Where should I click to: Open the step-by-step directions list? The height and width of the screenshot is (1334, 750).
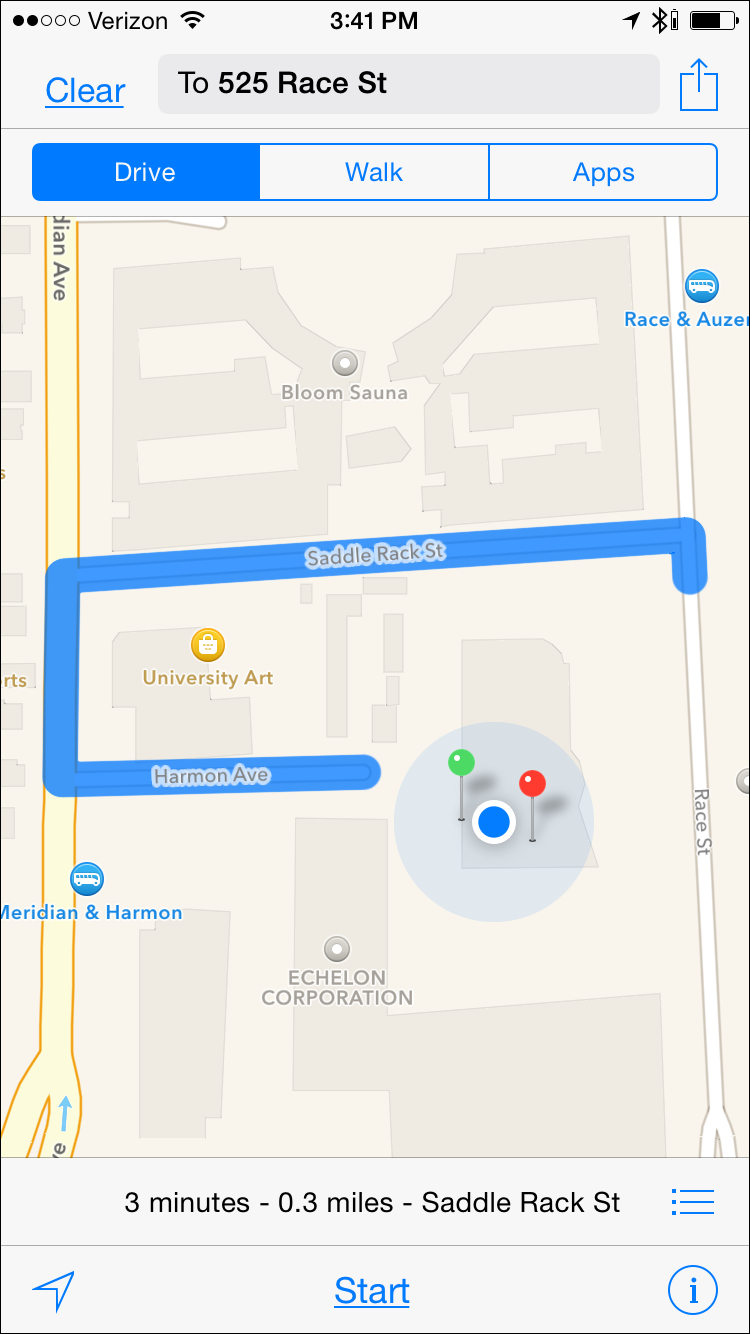693,1201
